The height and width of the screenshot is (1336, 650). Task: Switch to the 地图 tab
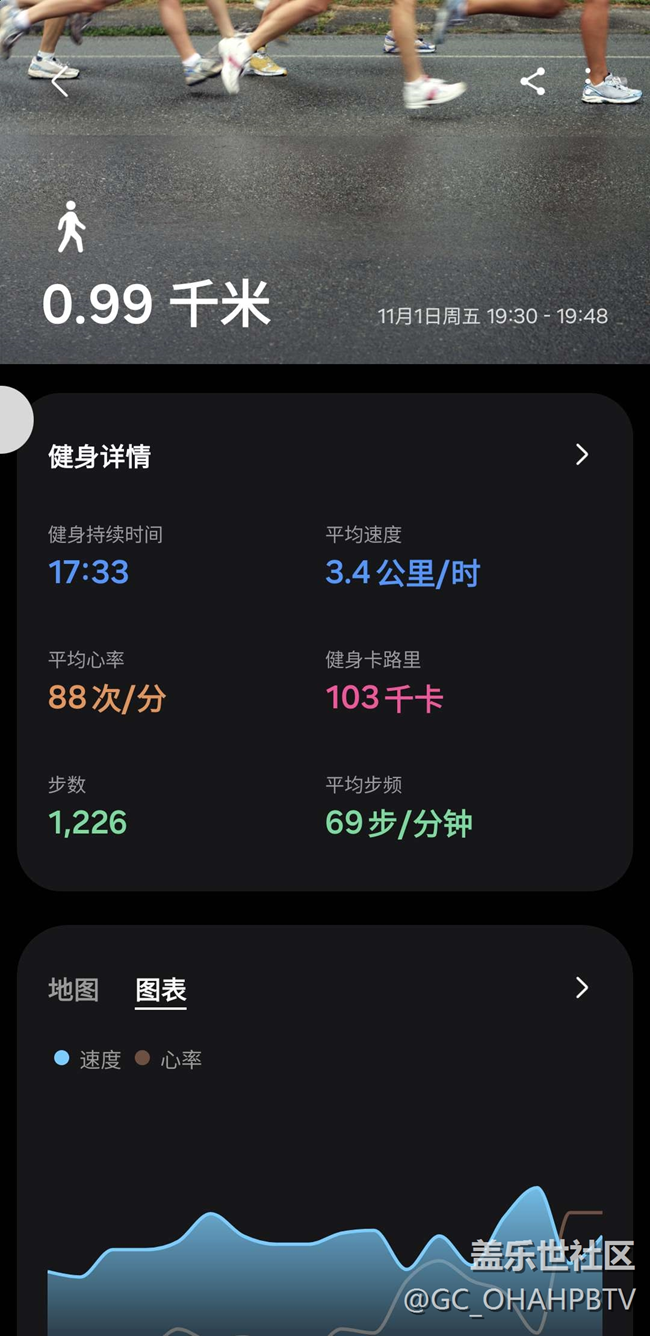click(73, 990)
